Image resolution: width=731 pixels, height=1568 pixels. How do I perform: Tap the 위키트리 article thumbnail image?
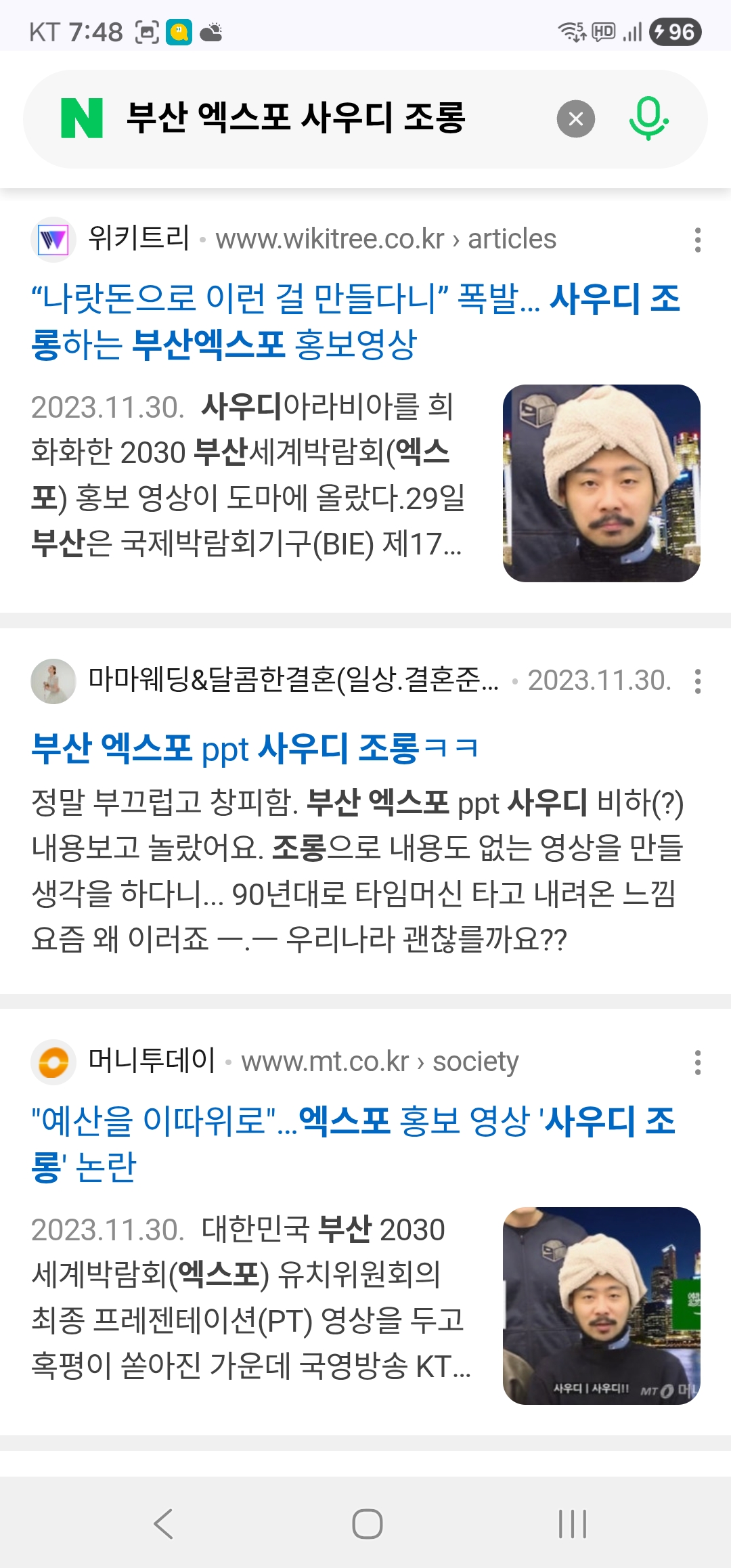tap(601, 483)
